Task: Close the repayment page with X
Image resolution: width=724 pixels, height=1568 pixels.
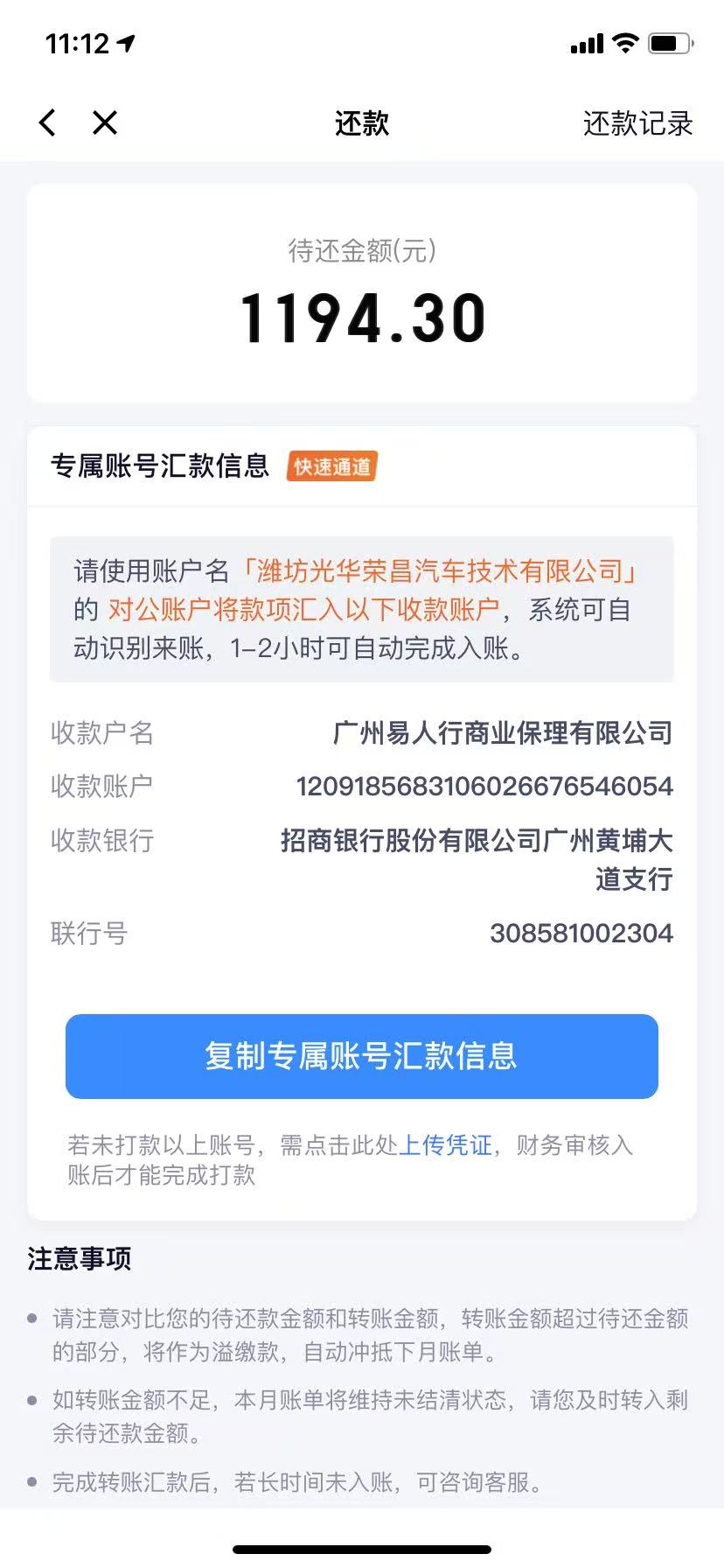Action: tap(105, 122)
